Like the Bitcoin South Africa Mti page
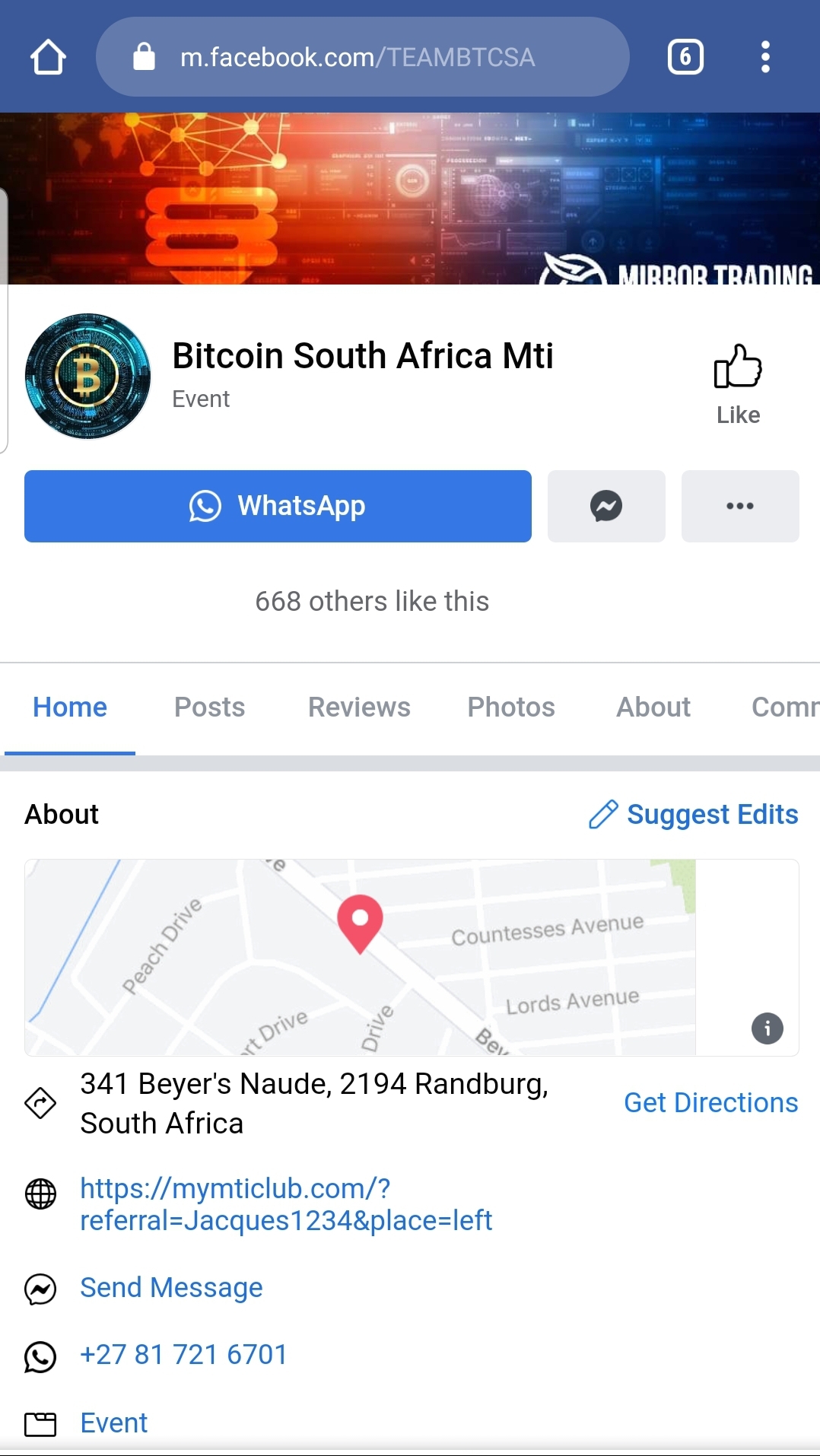 (737, 383)
